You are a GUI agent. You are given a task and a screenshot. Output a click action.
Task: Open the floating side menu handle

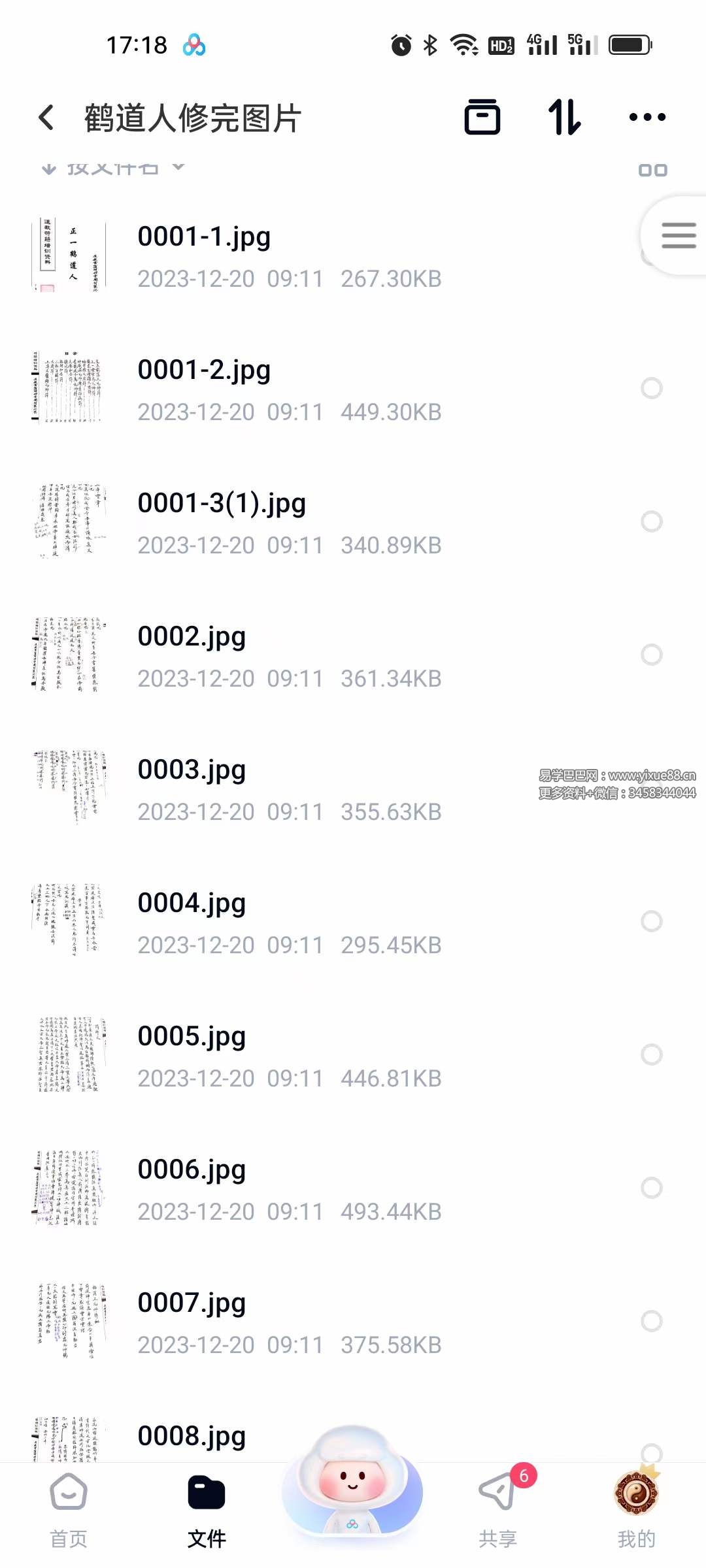click(x=677, y=235)
